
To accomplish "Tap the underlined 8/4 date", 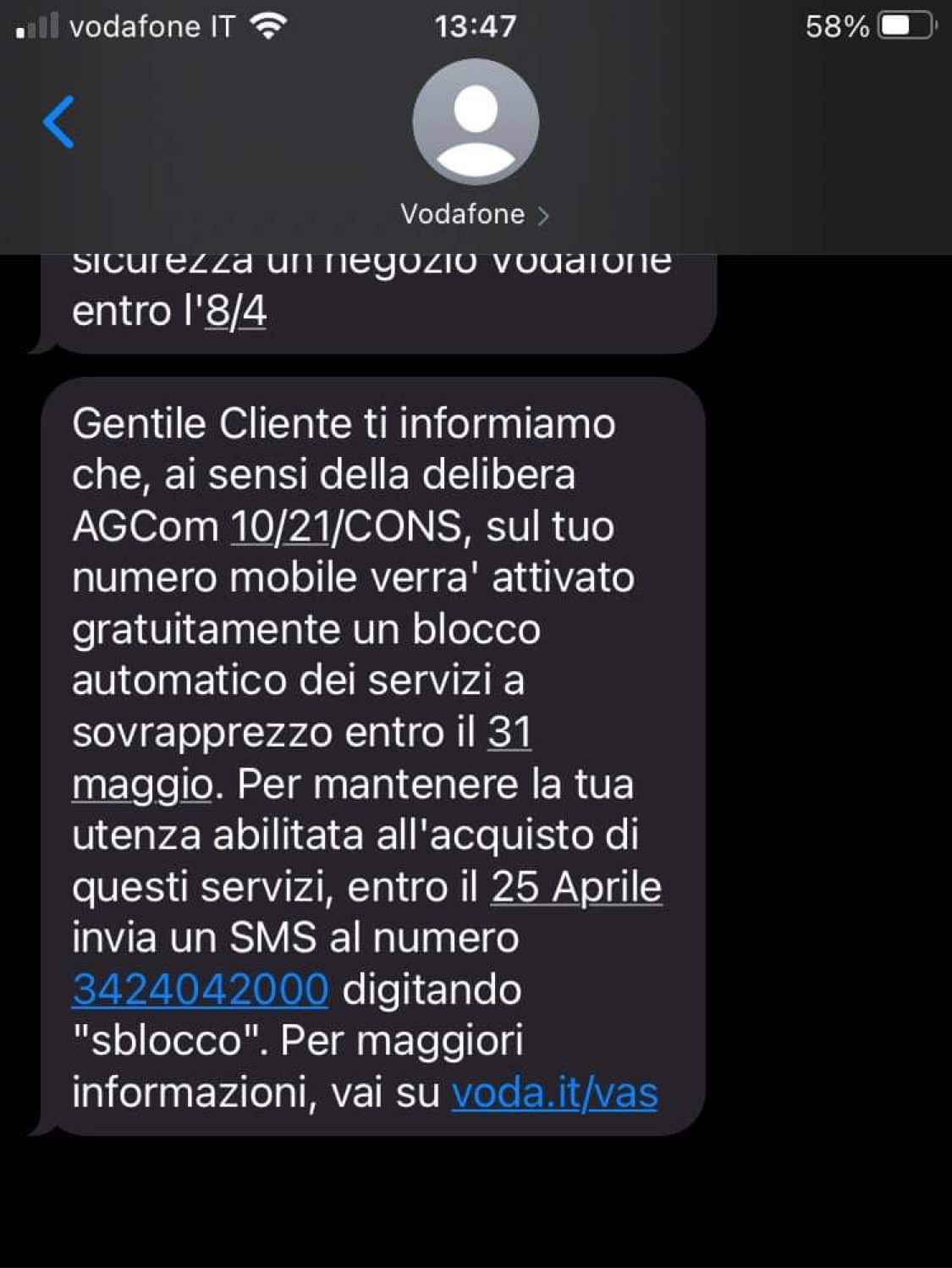I will click(236, 311).
